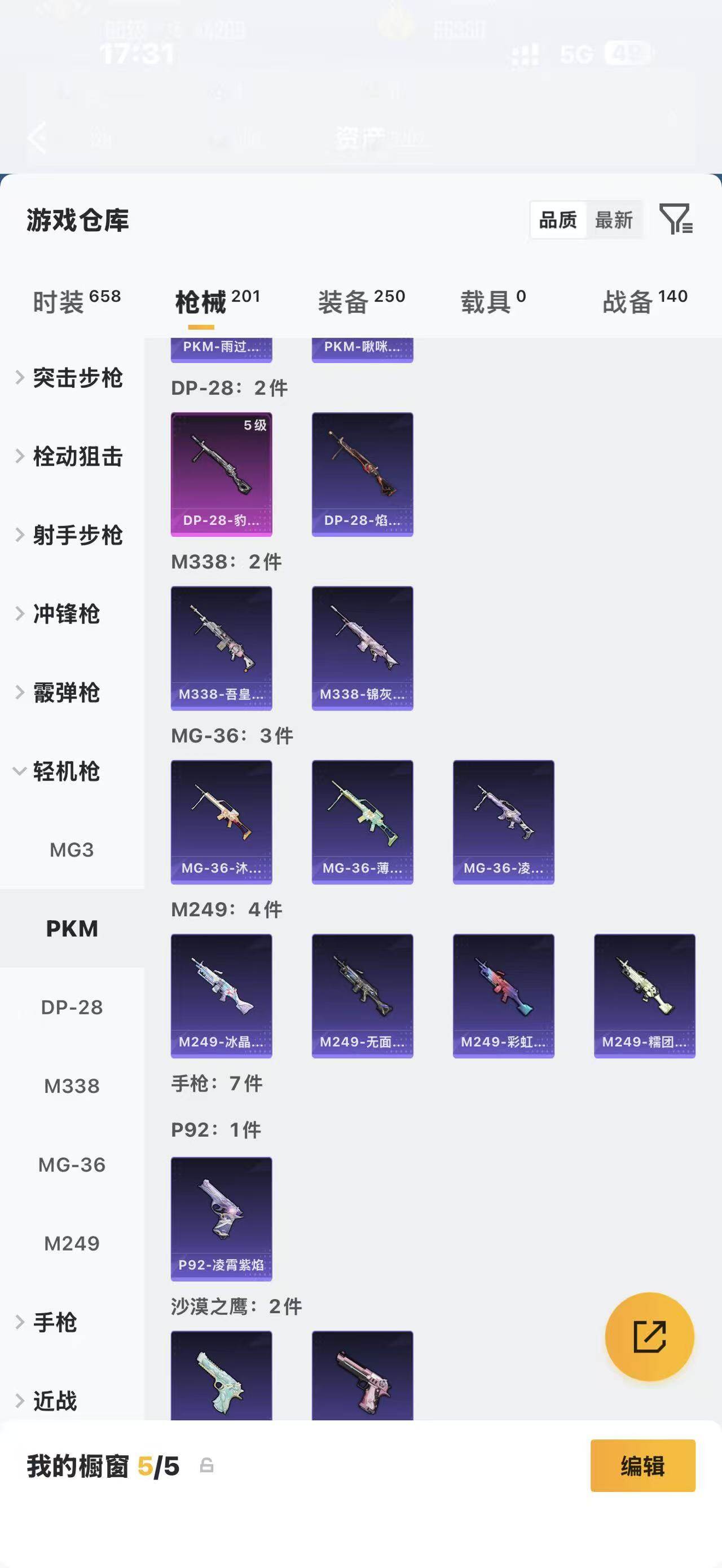Jump to MG3 in the sidebar
Screen dimensions: 722x1568
72,850
